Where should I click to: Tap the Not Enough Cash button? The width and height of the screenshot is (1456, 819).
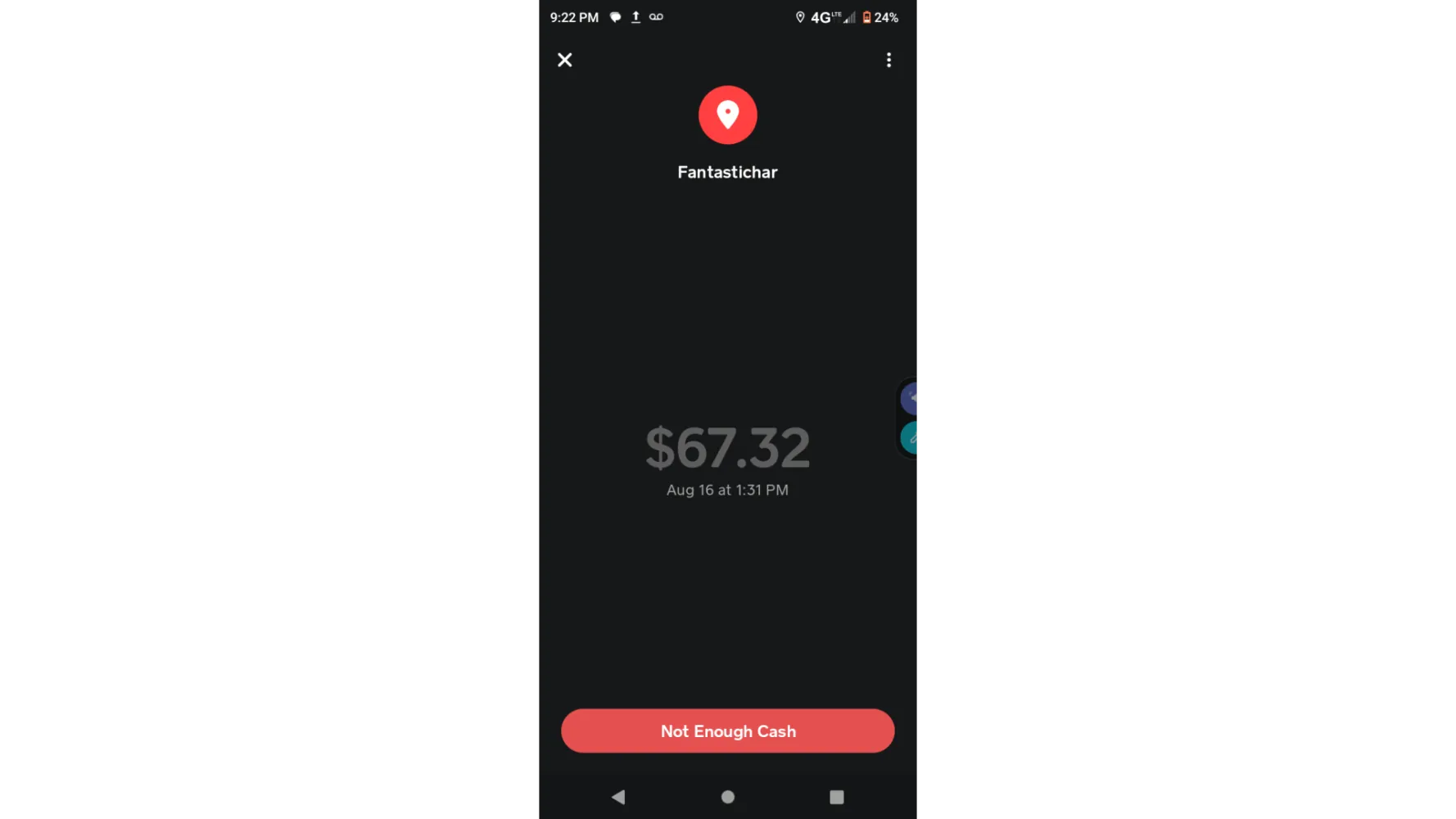click(x=727, y=731)
